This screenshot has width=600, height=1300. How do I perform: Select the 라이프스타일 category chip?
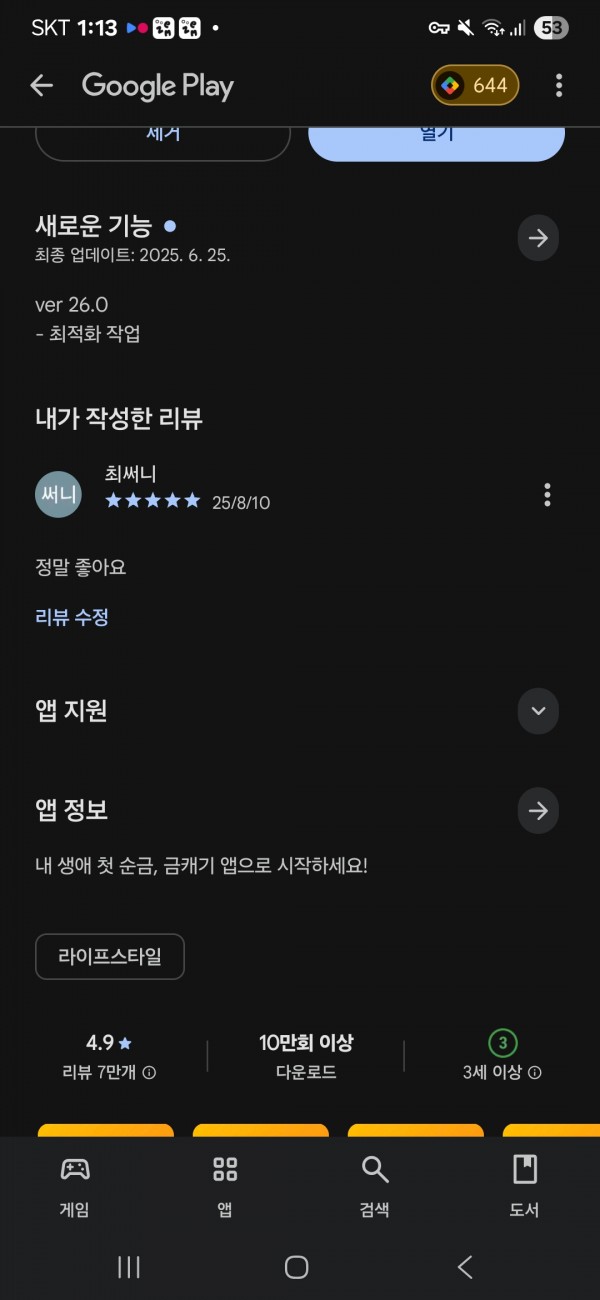(110, 957)
